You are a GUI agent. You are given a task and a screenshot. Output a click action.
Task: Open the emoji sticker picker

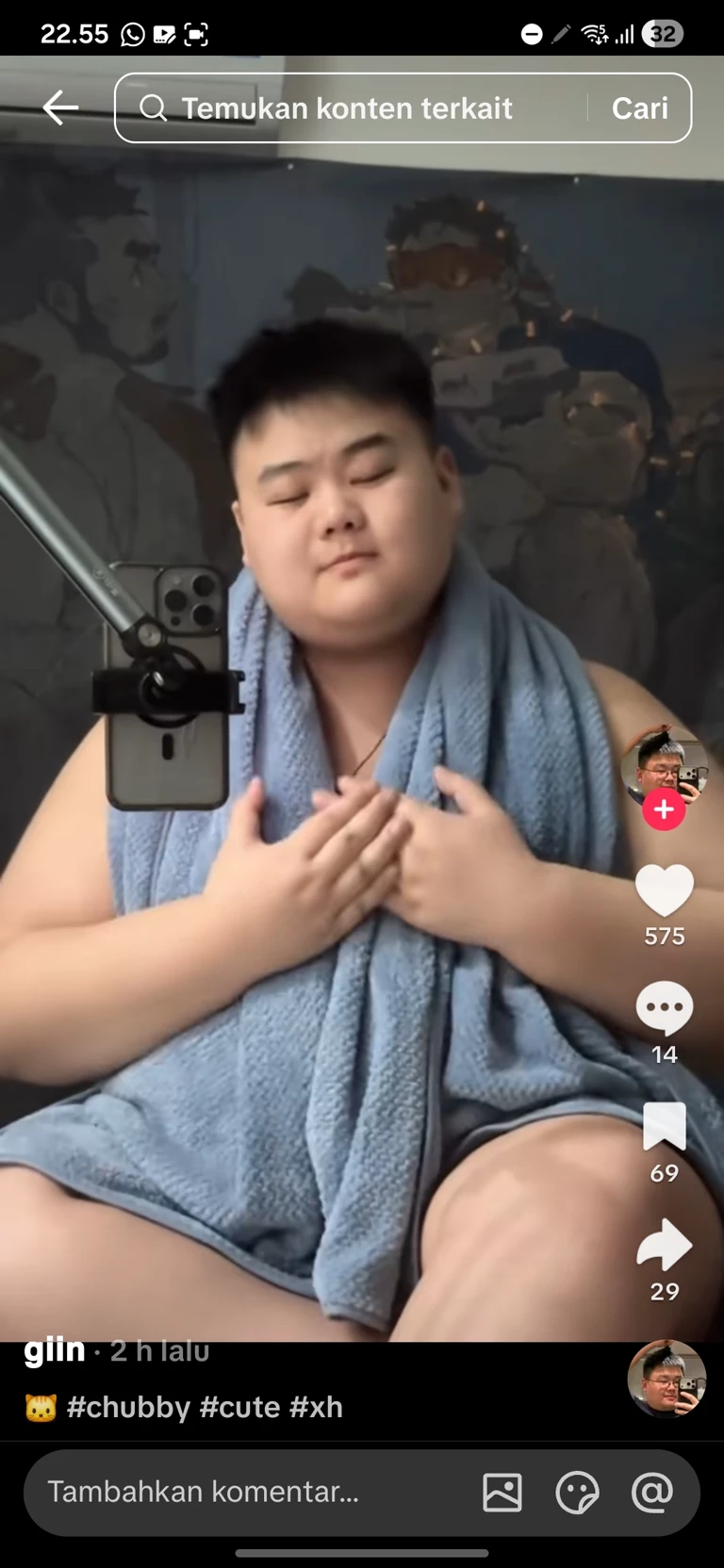pyautogui.click(x=577, y=1493)
